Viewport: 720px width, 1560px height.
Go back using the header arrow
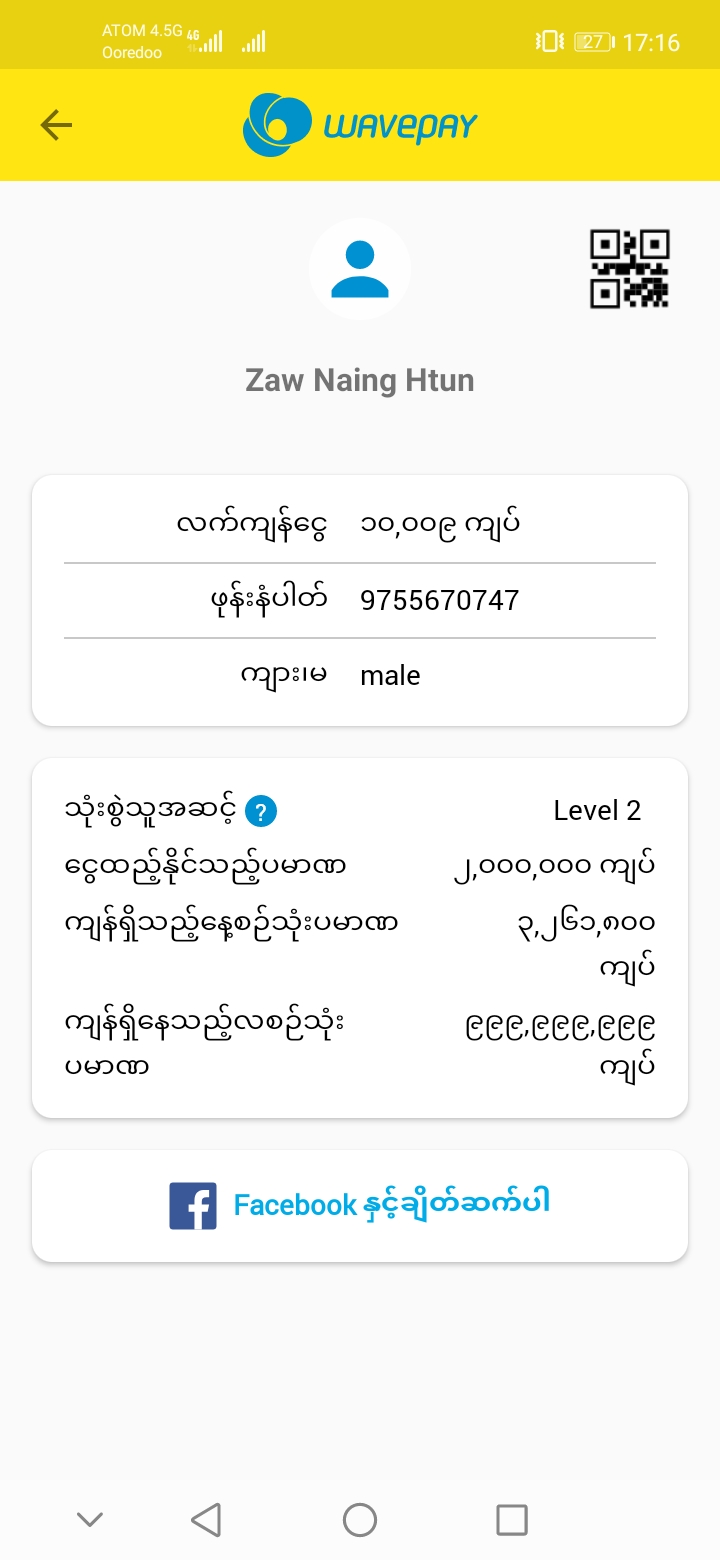click(56, 125)
